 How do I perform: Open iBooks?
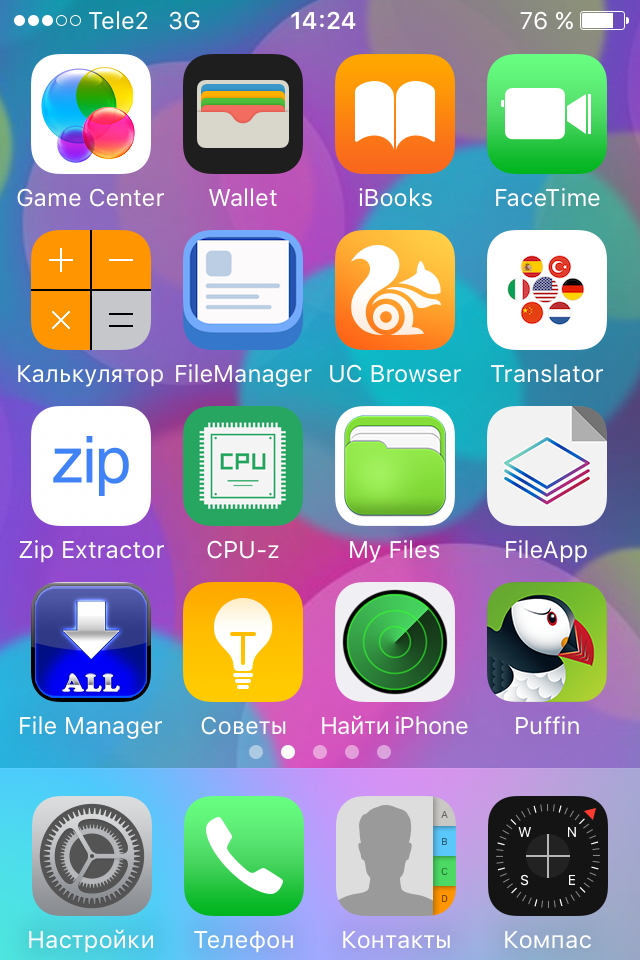click(x=395, y=114)
